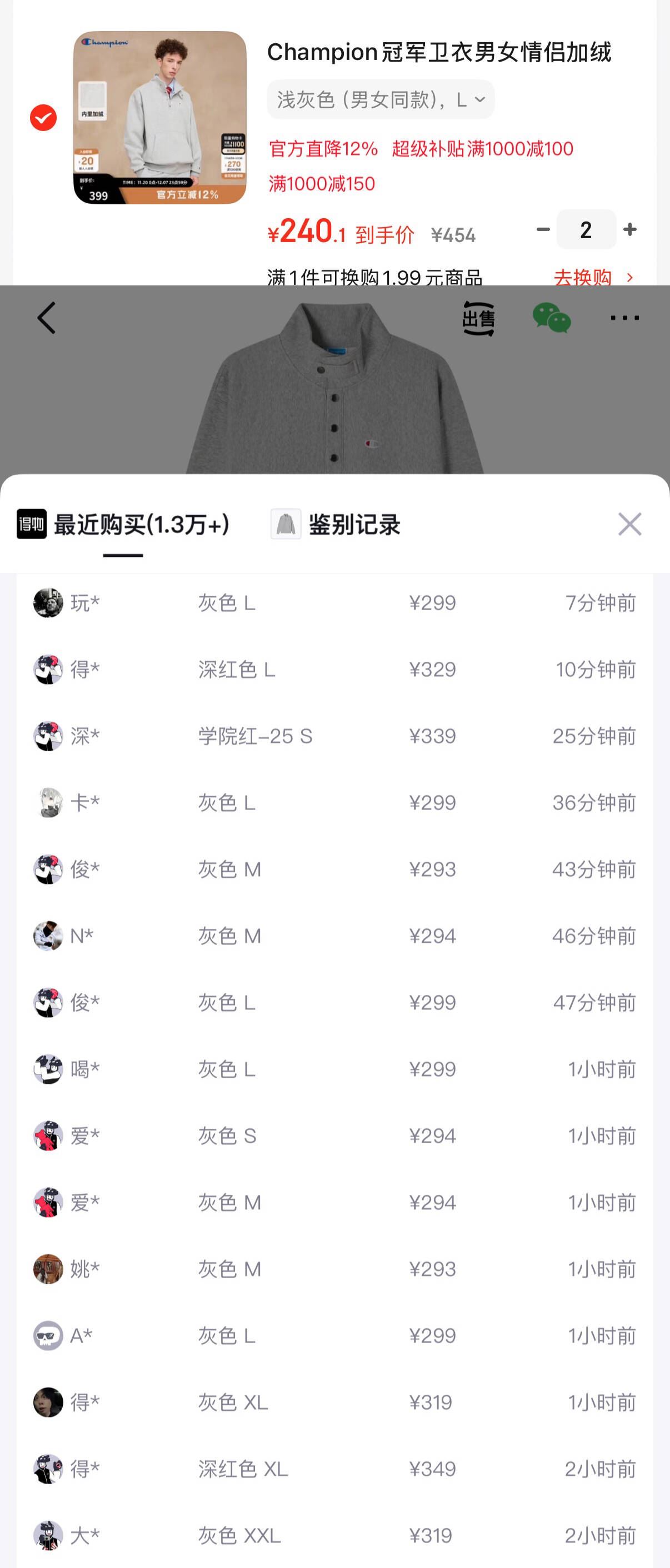Share the product via WeChat
The width and height of the screenshot is (670, 1568).
pyautogui.click(x=551, y=318)
